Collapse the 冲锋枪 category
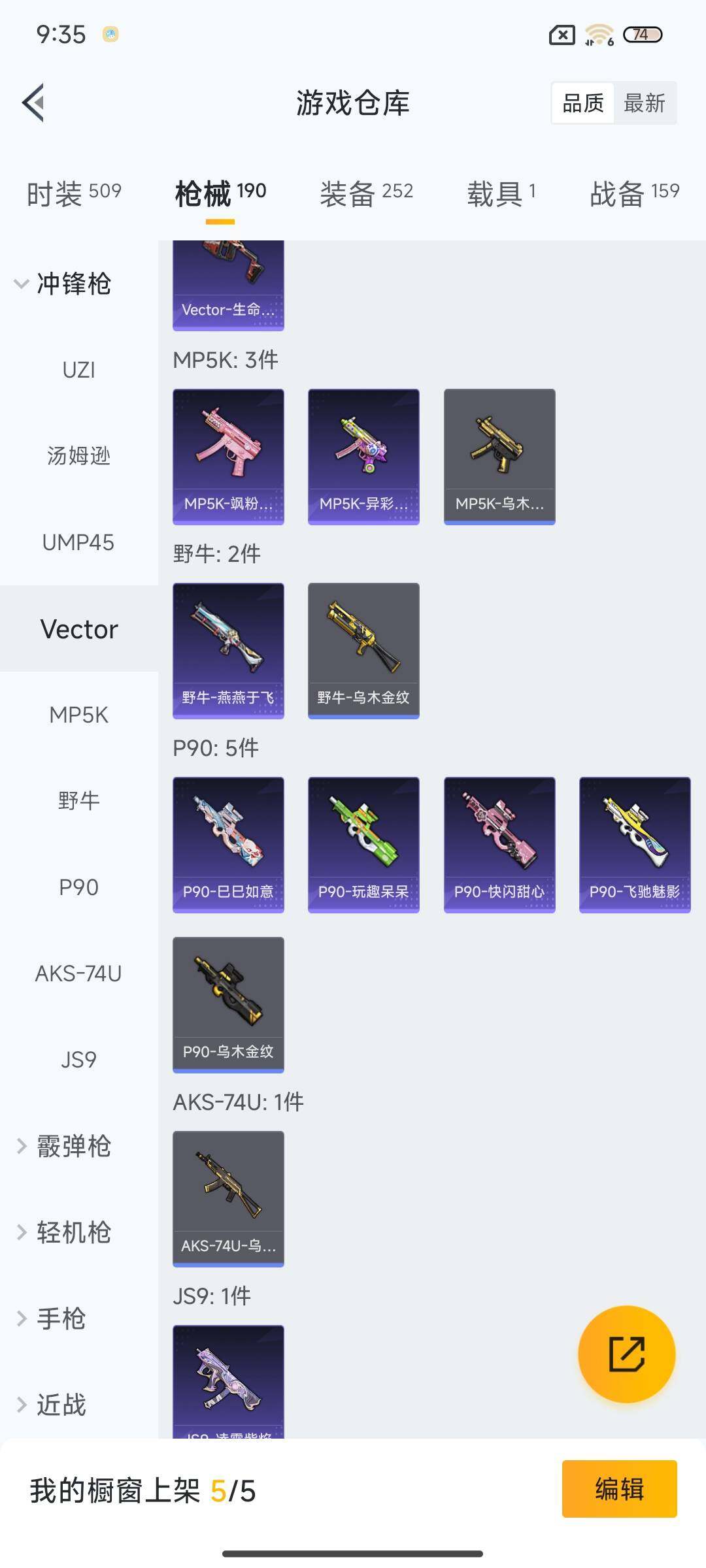706x1568 pixels. 64,284
